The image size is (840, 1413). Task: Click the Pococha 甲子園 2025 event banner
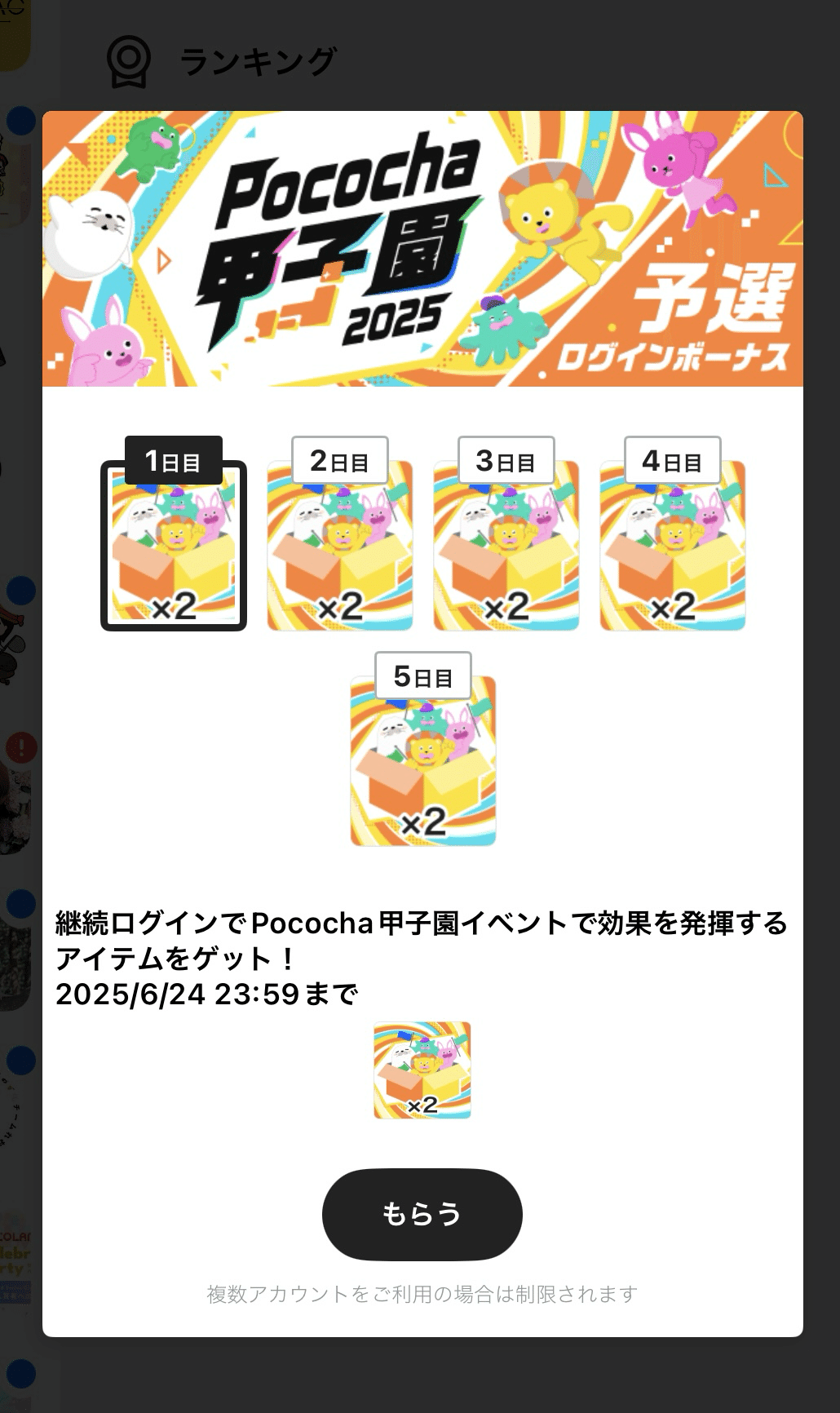pyautogui.click(x=420, y=249)
